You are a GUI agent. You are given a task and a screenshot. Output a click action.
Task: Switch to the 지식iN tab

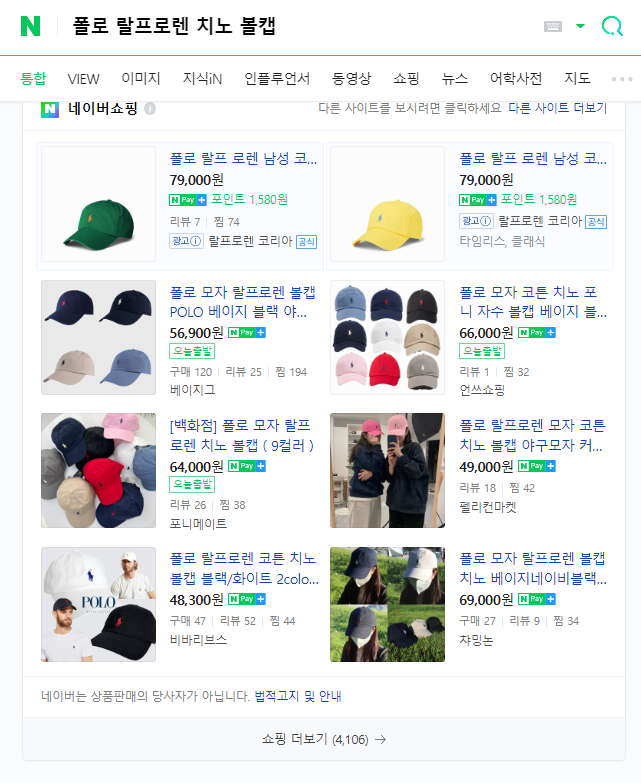click(202, 78)
